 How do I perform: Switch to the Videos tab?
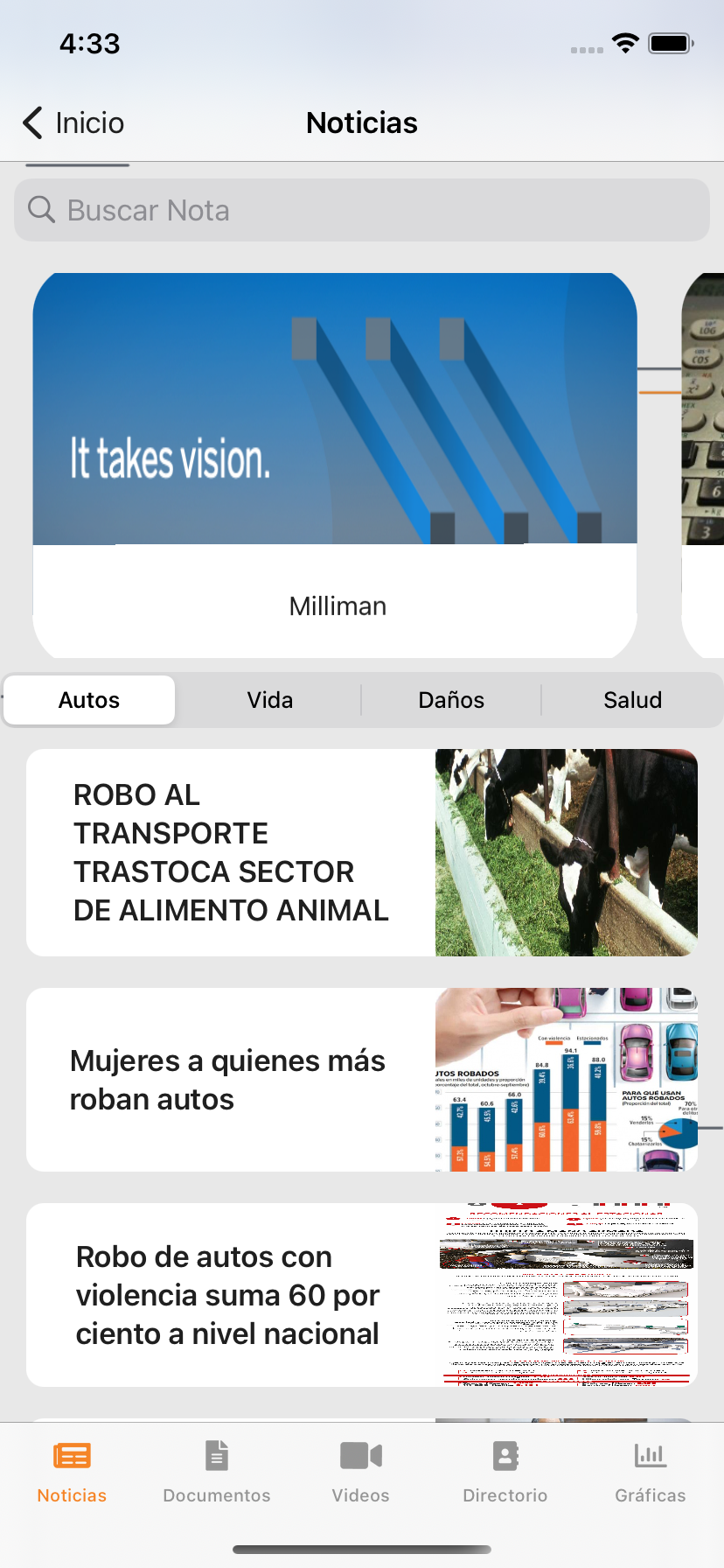click(361, 1472)
